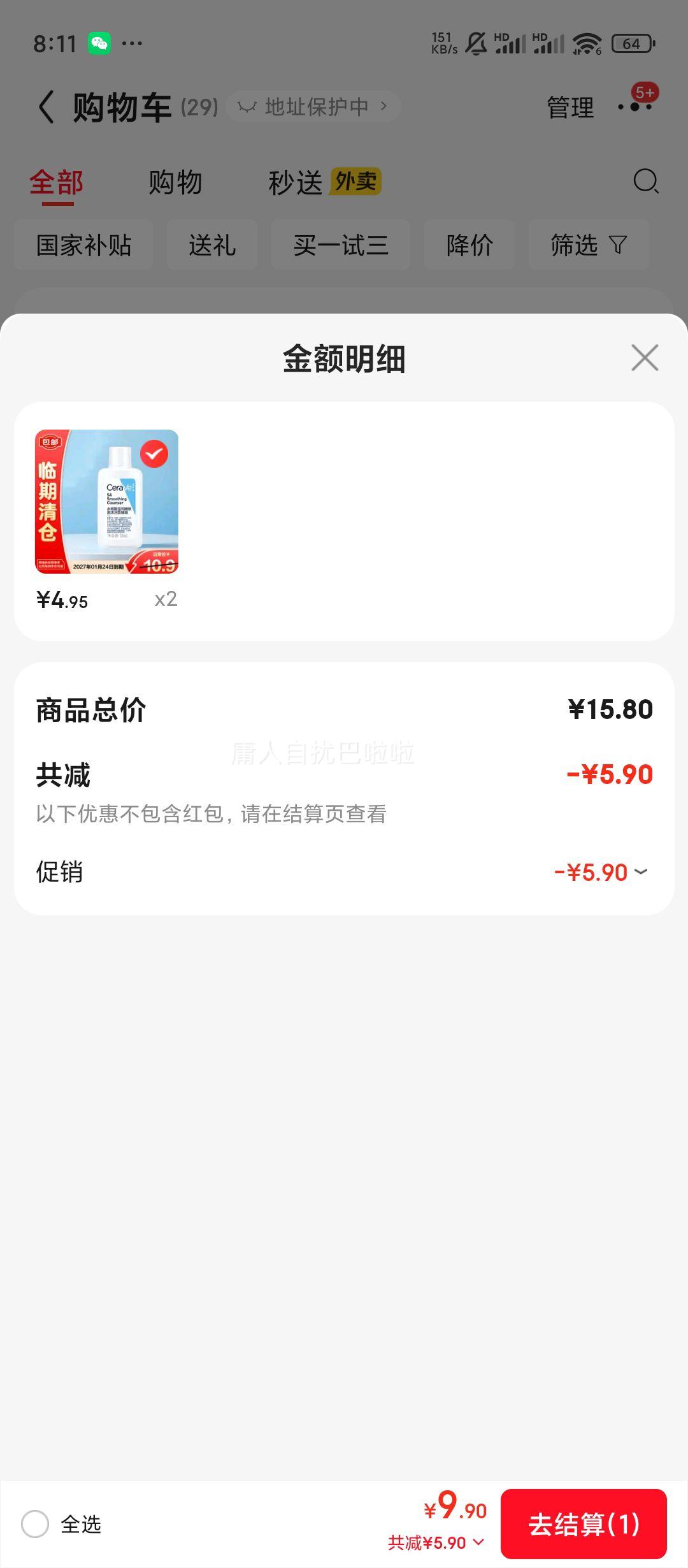The height and width of the screenshot is (1568, 688).
Task: Deselect the CeraVe product checkmark
Action: pyautogui.click(x=153, y=453)
